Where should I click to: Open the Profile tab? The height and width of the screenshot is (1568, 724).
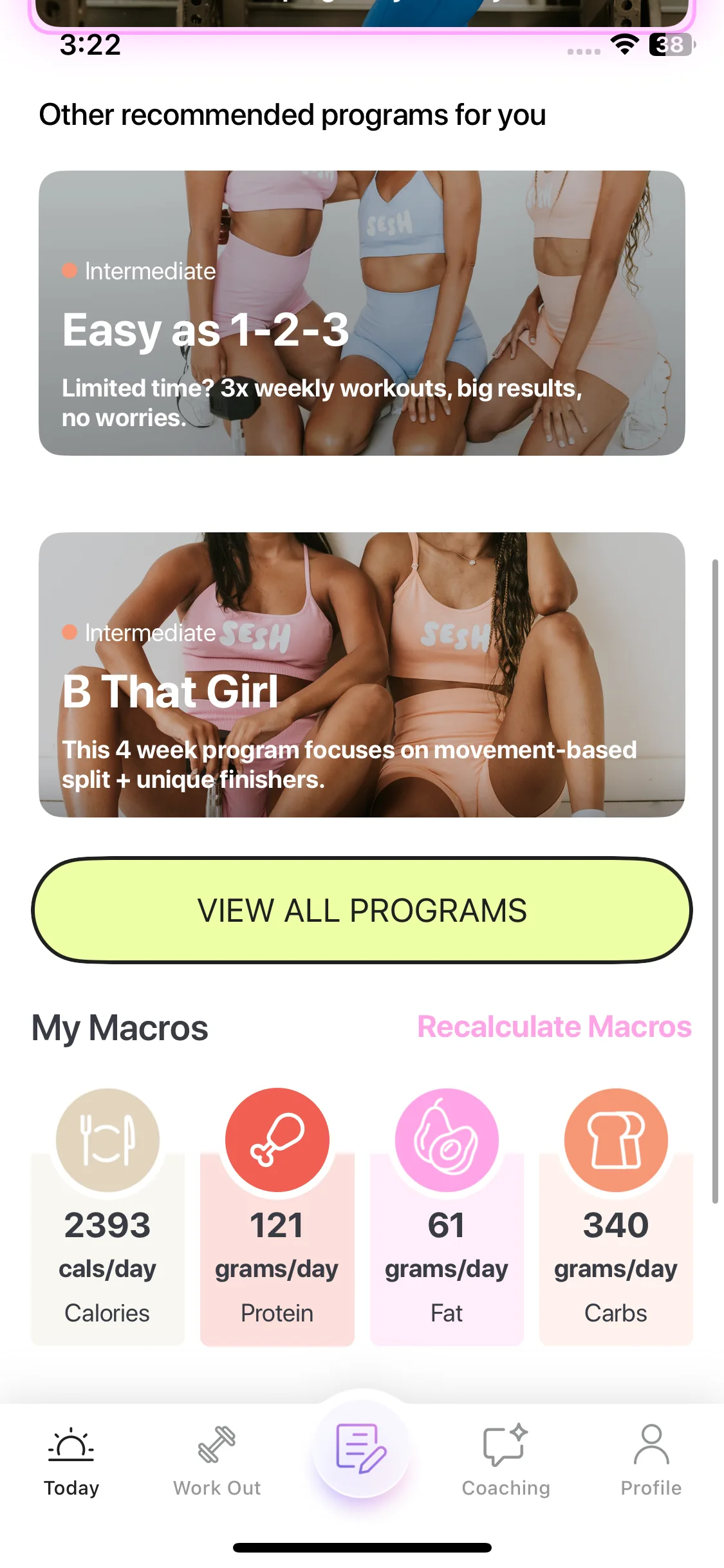coord(651,1460)
